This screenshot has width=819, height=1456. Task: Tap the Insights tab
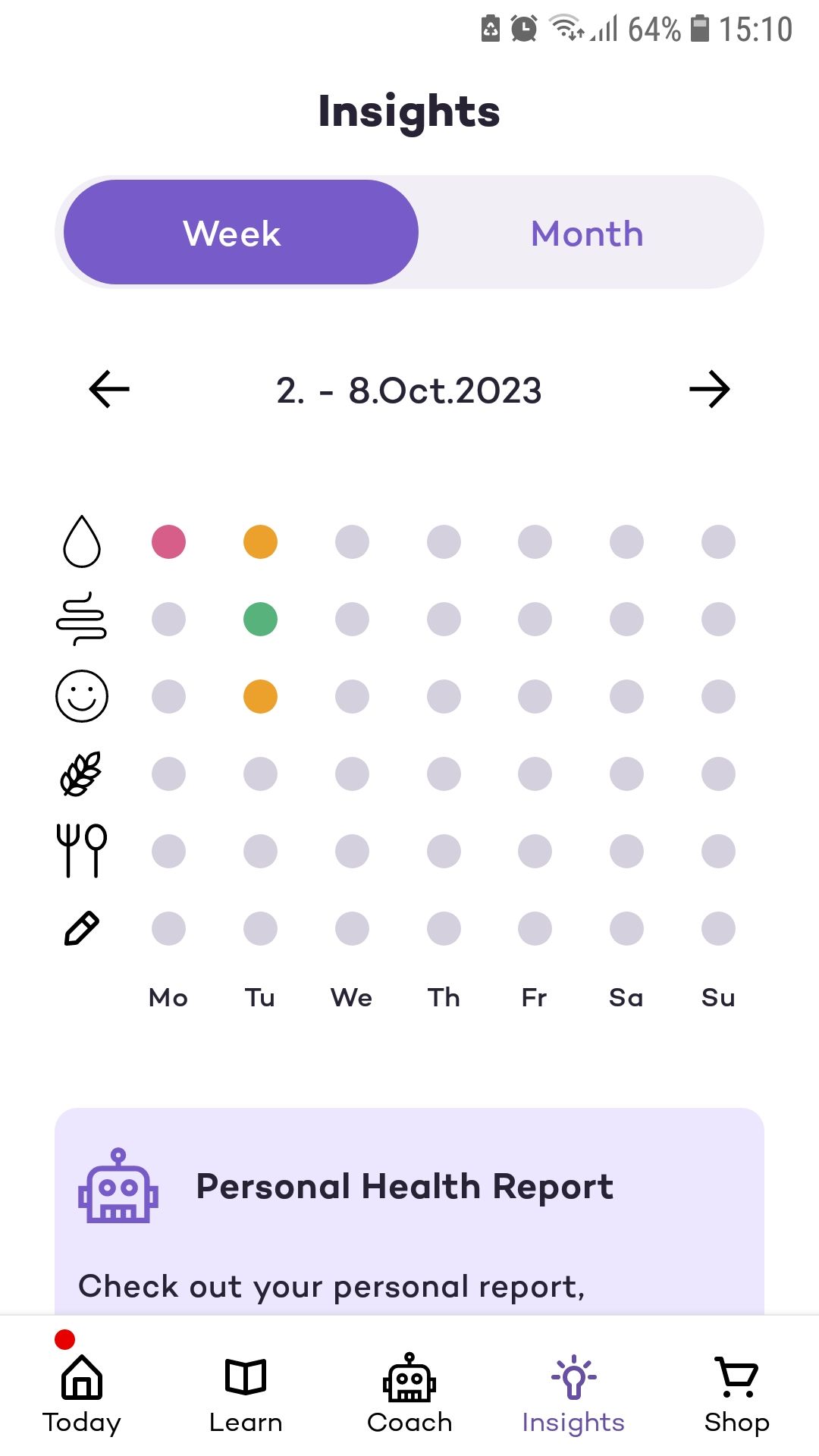click(x=573, y=1394)
